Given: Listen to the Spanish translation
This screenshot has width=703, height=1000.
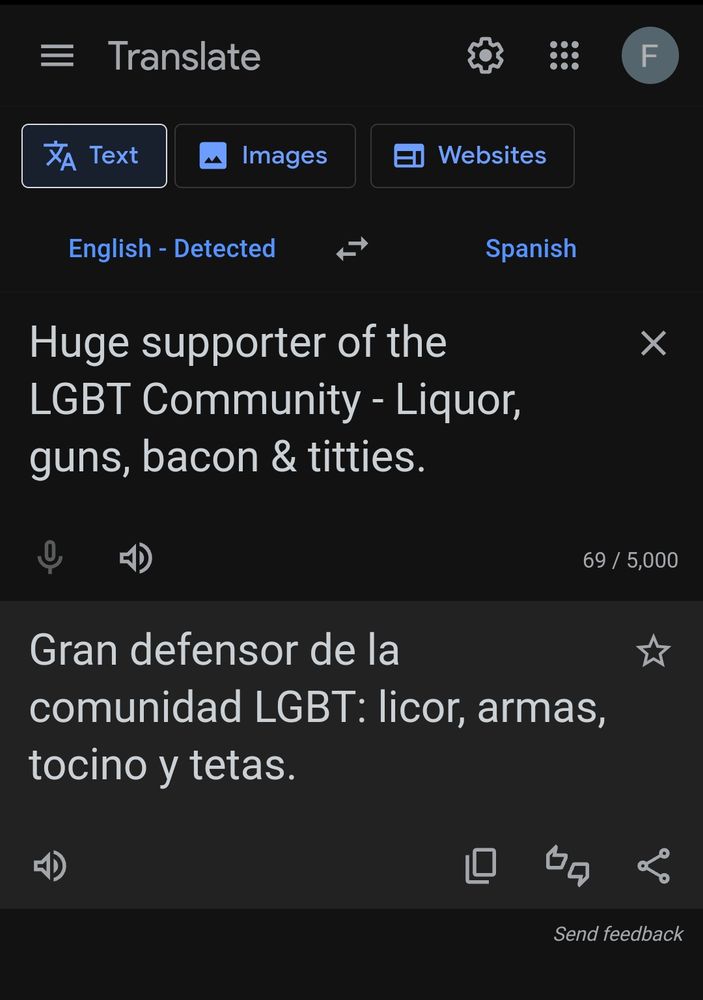Looking at the screenshot, I should pos(50,866).
